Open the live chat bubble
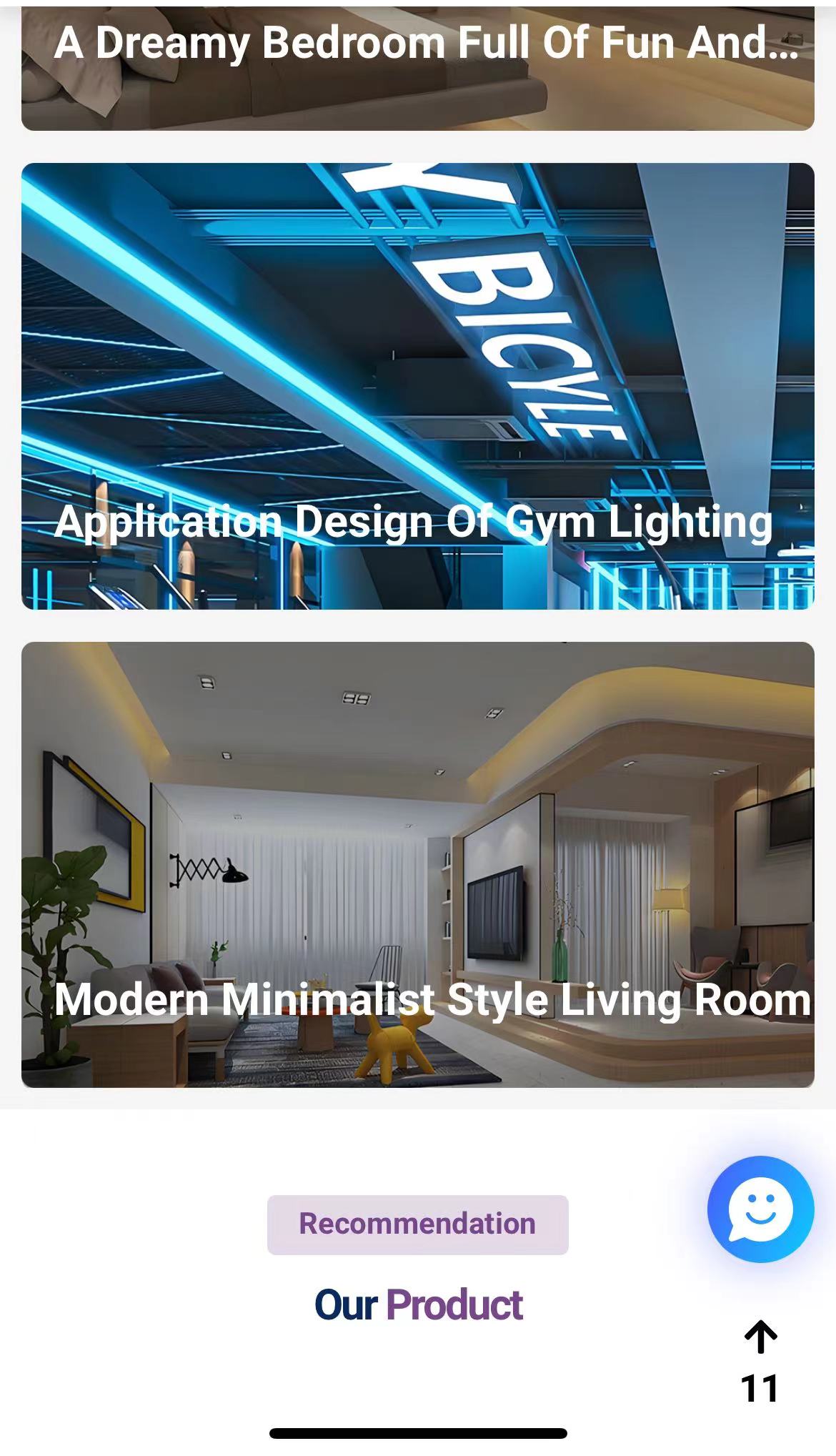This screenshot has height=1456, width=836. 760,1209
